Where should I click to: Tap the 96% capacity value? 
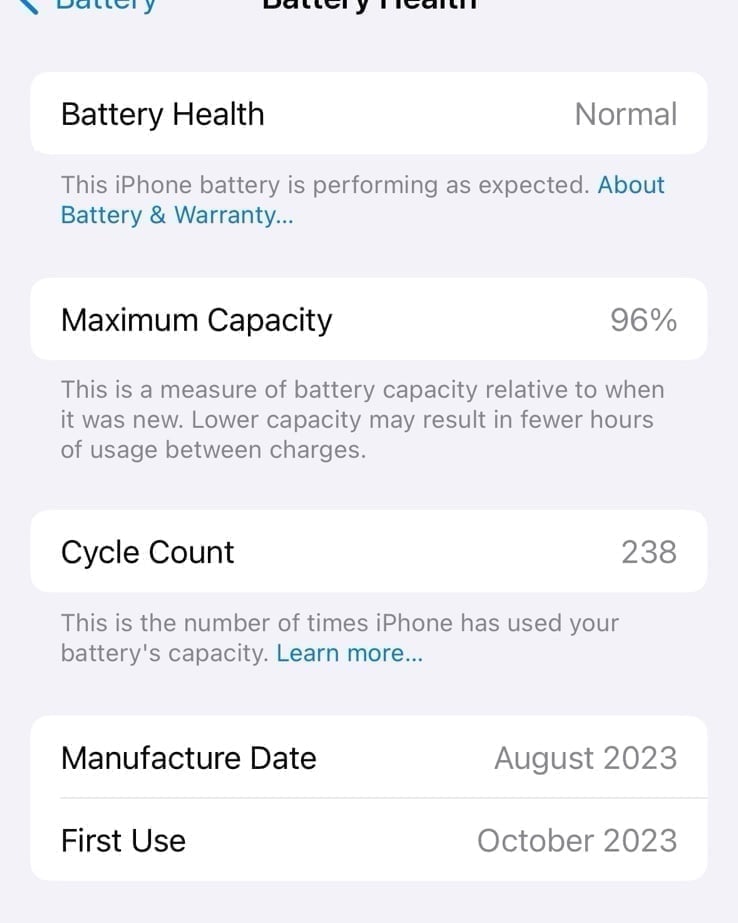[x=646, y=319]
